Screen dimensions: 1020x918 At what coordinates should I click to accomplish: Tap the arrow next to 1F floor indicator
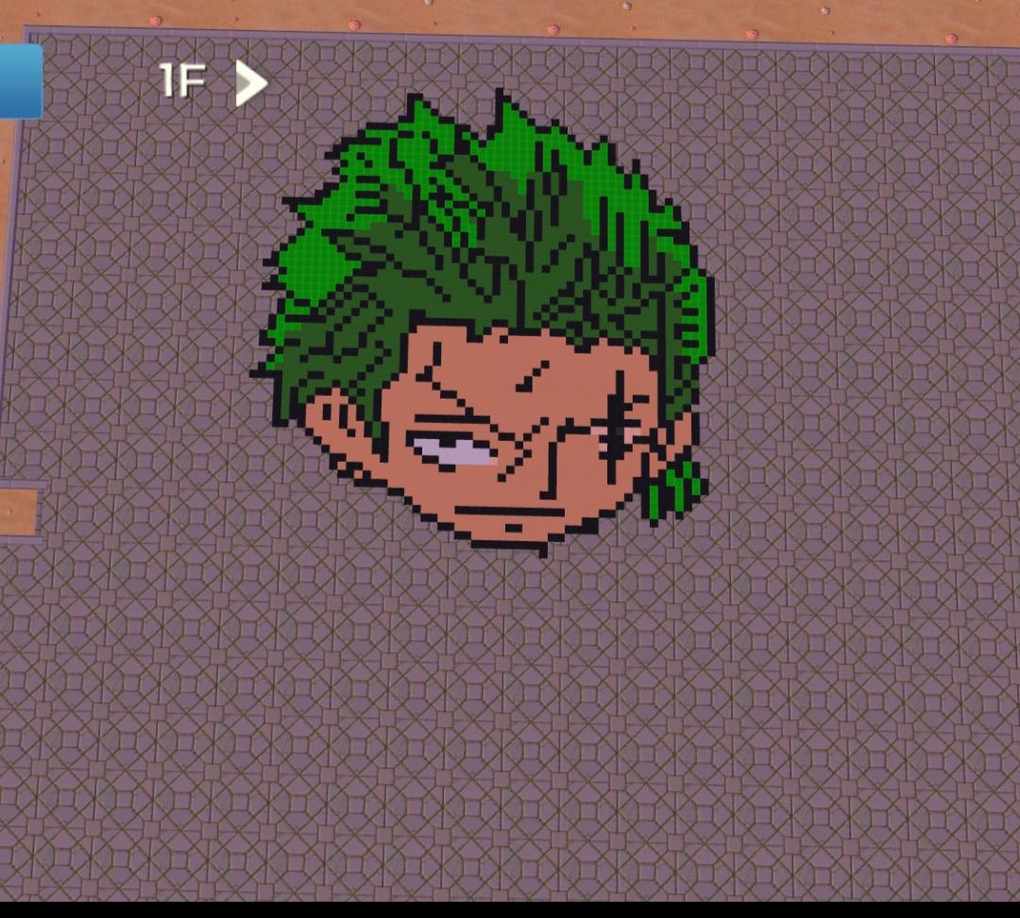250,84
